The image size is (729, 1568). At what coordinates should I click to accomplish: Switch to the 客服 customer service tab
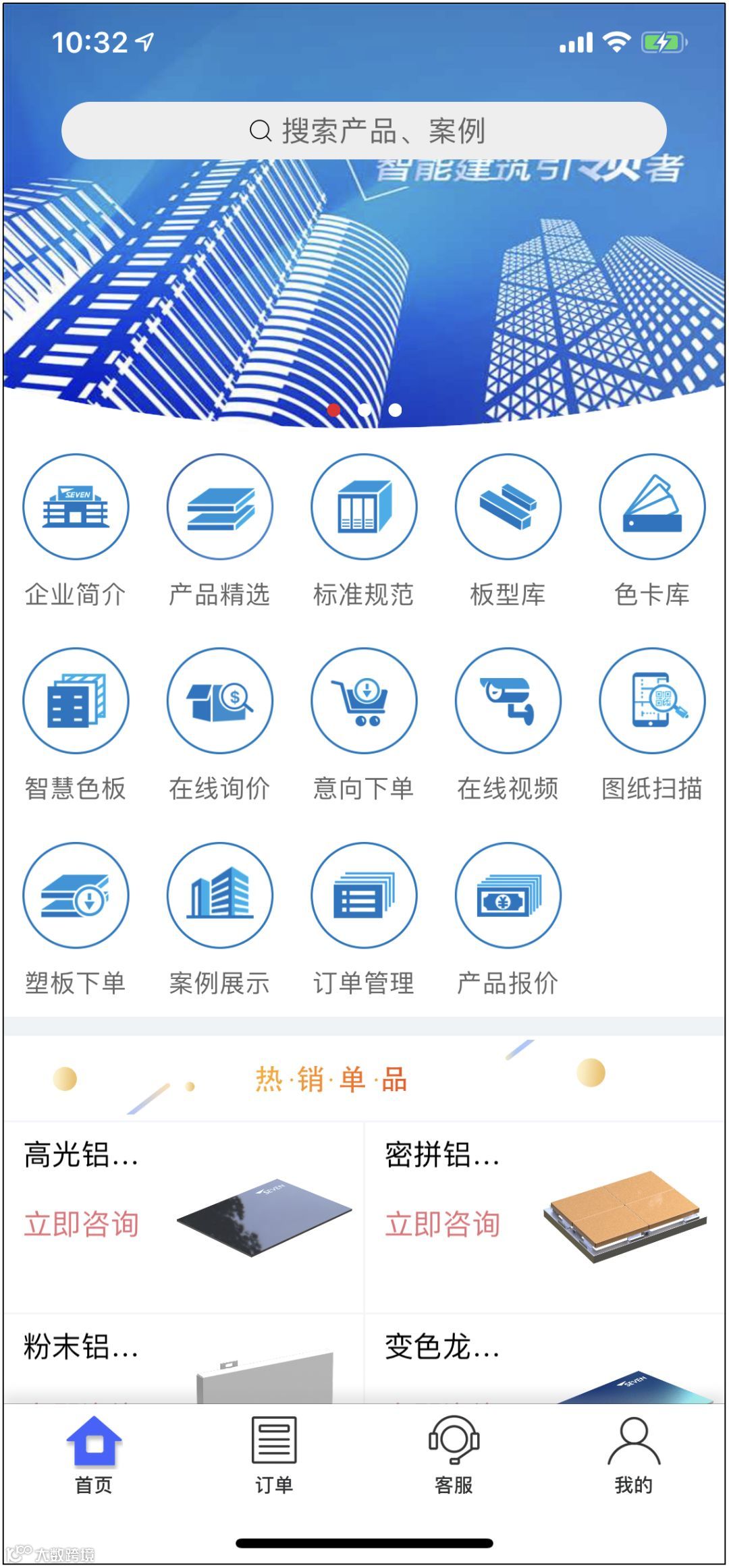(x=454, y=1455)
